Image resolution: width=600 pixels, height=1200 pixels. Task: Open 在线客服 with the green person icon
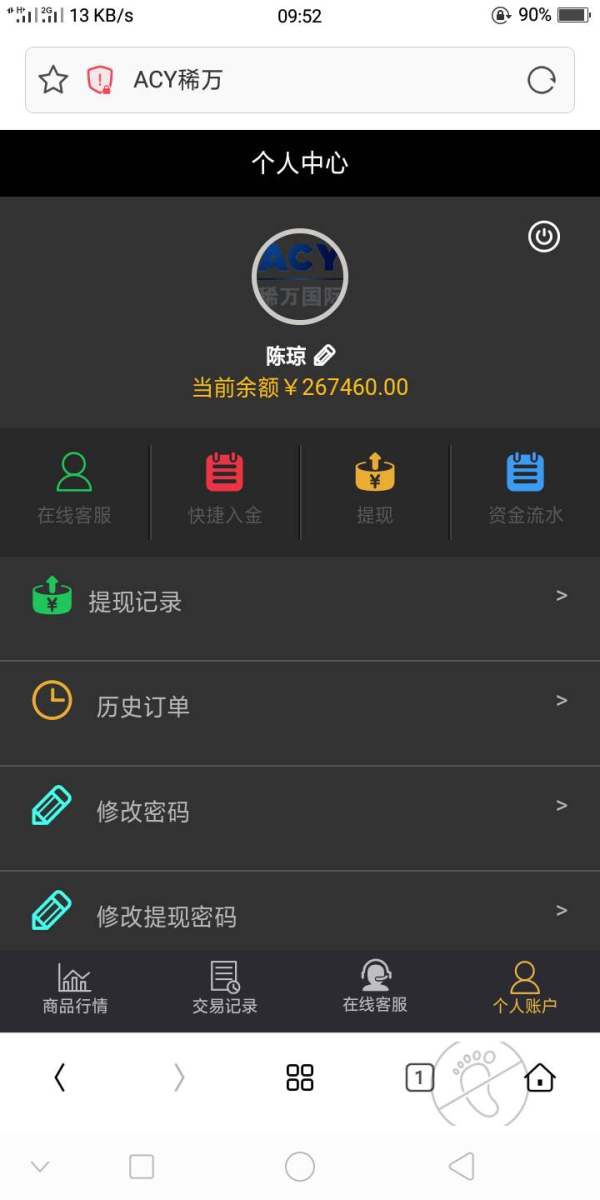[74, 489]
